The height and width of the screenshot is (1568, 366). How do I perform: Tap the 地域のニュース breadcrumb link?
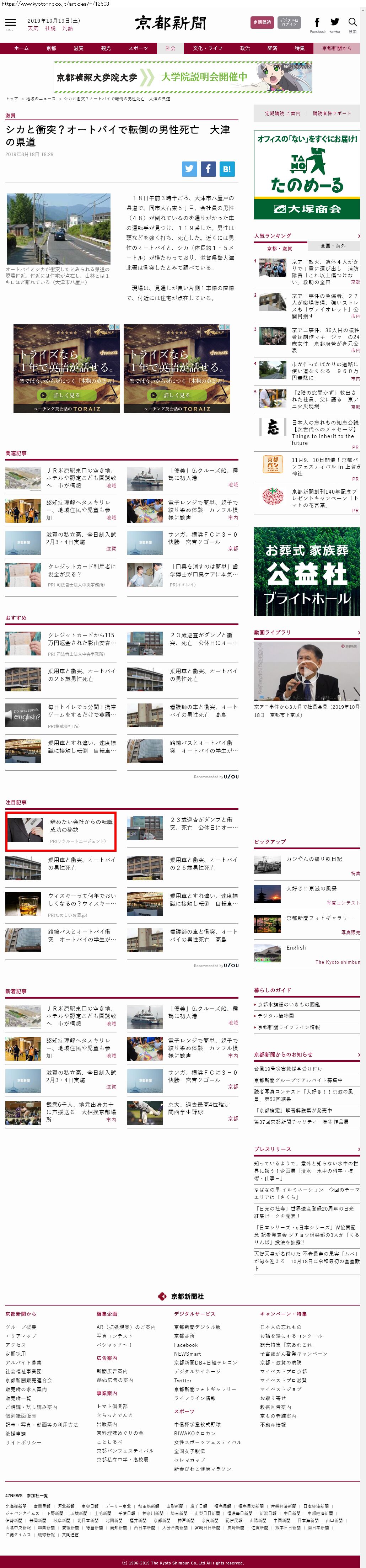tap(40, 99)
